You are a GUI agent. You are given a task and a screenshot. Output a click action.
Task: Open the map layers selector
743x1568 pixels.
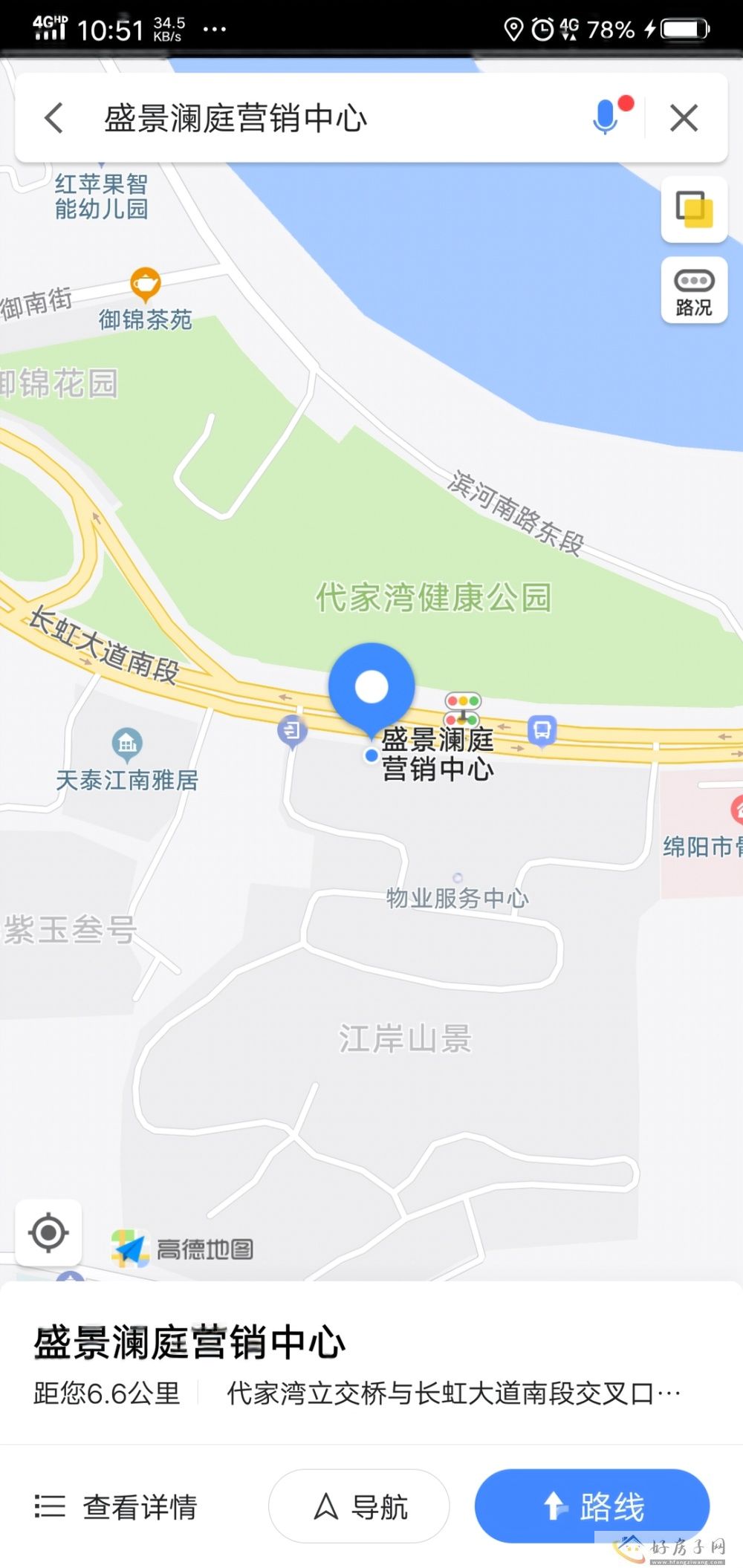[694, 209]
